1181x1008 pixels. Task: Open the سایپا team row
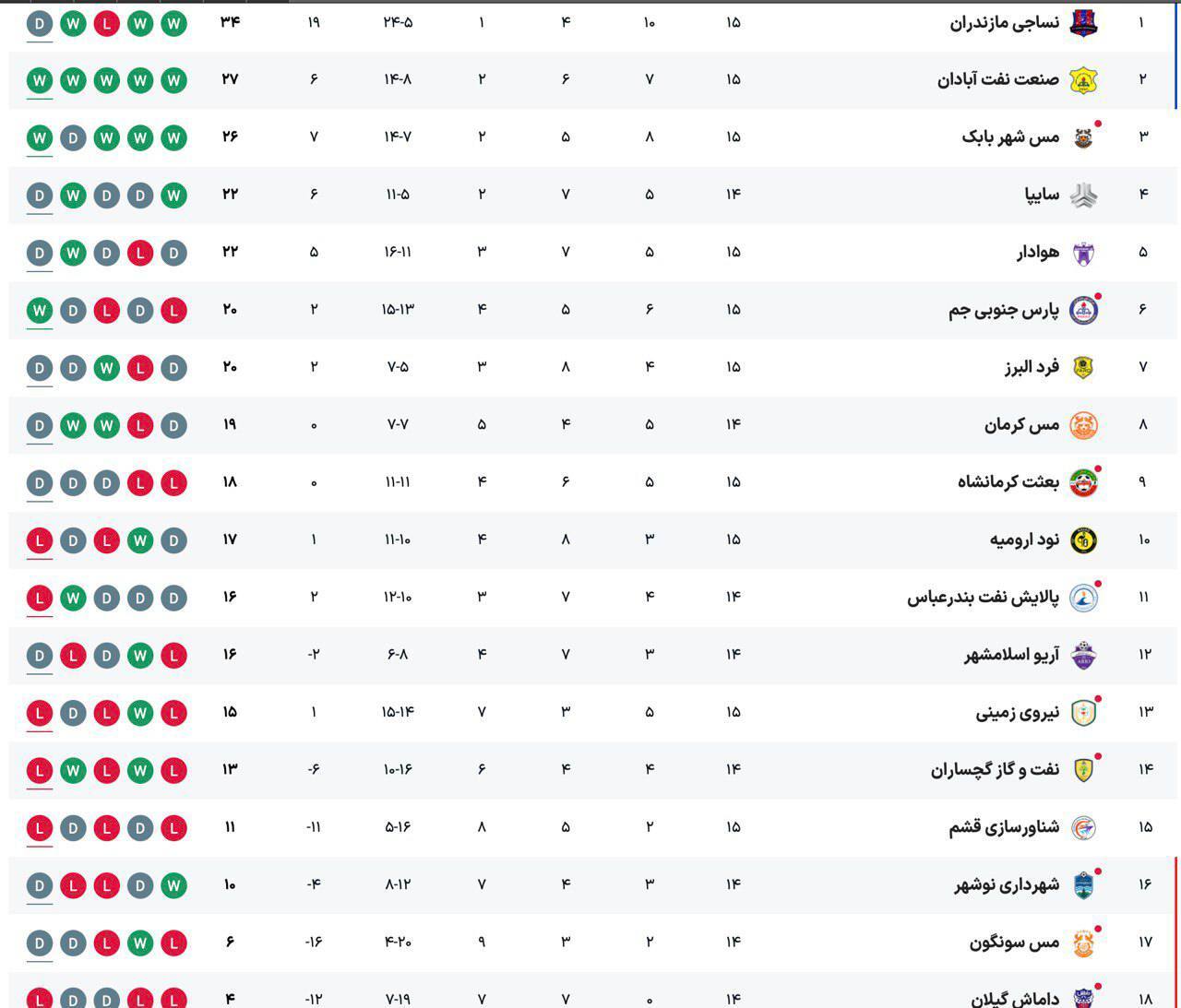pos(1042,195)
